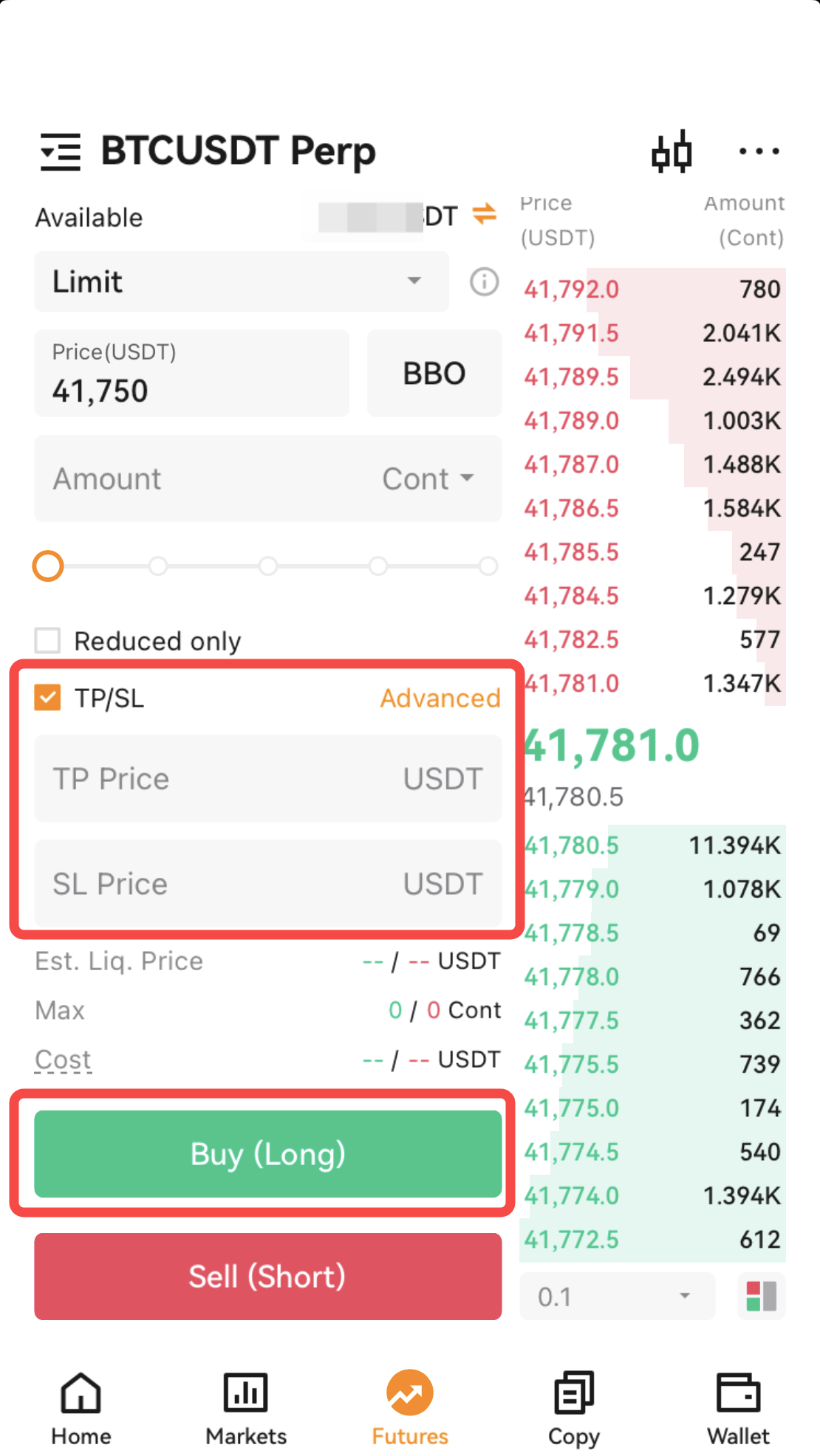820x1456 pixels.
Task: Check the Reduced only box
Action: click(48, 640)
